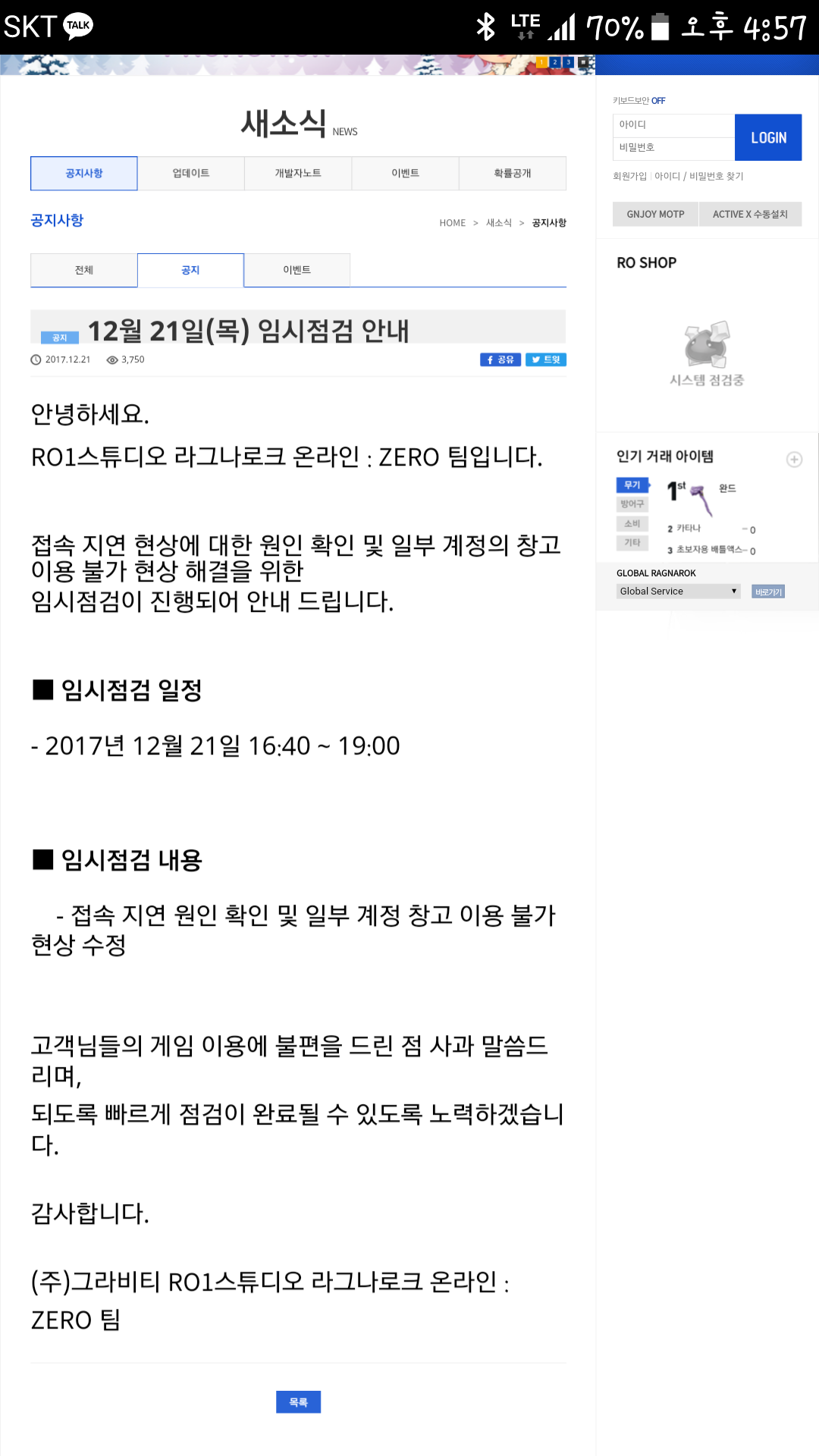The image size is (819, 1456).
Task: Show 전체 notices filter
Action: [84, 270]
